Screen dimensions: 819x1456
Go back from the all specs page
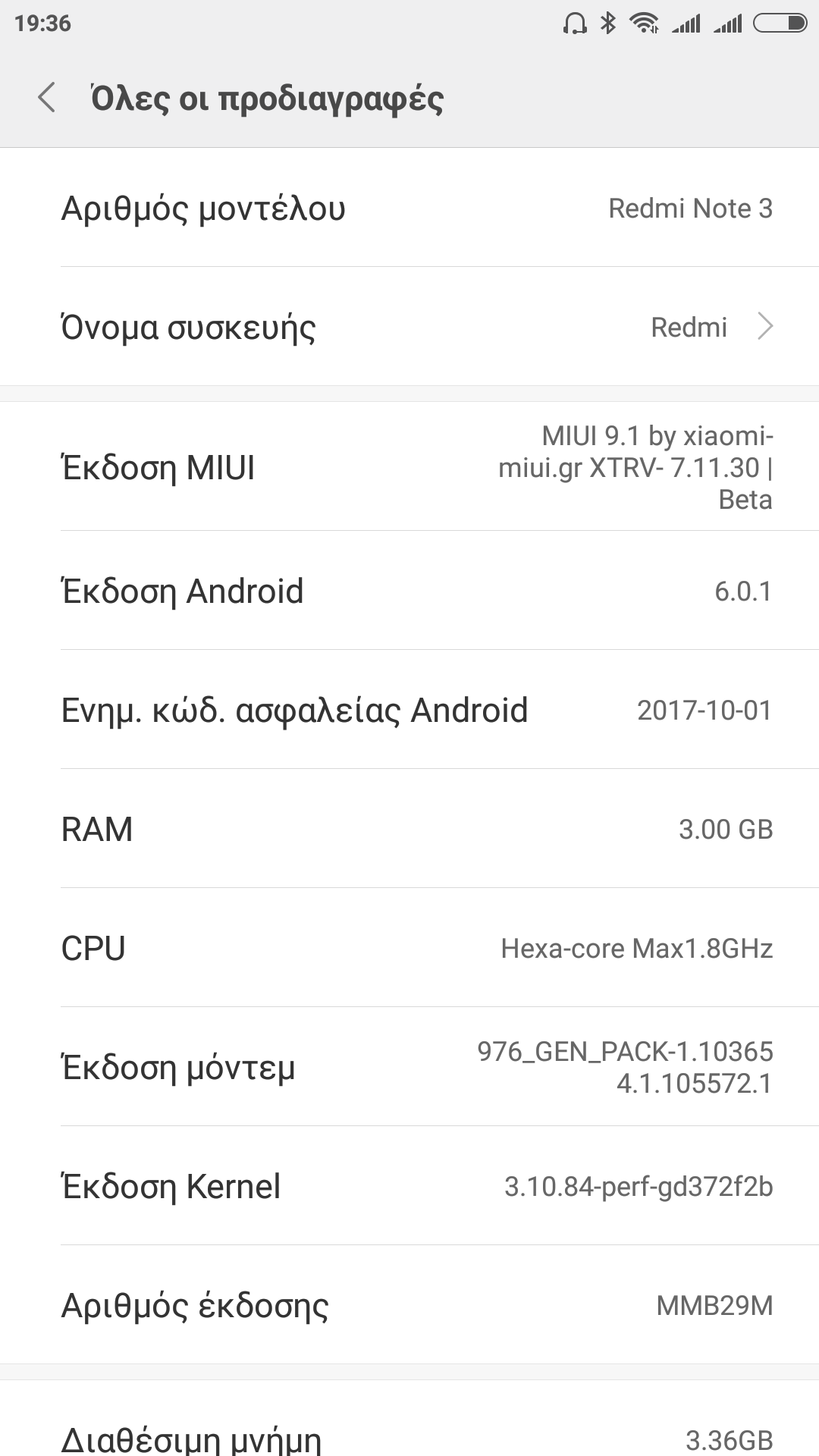pyautogui.click(x=47, y=99)
